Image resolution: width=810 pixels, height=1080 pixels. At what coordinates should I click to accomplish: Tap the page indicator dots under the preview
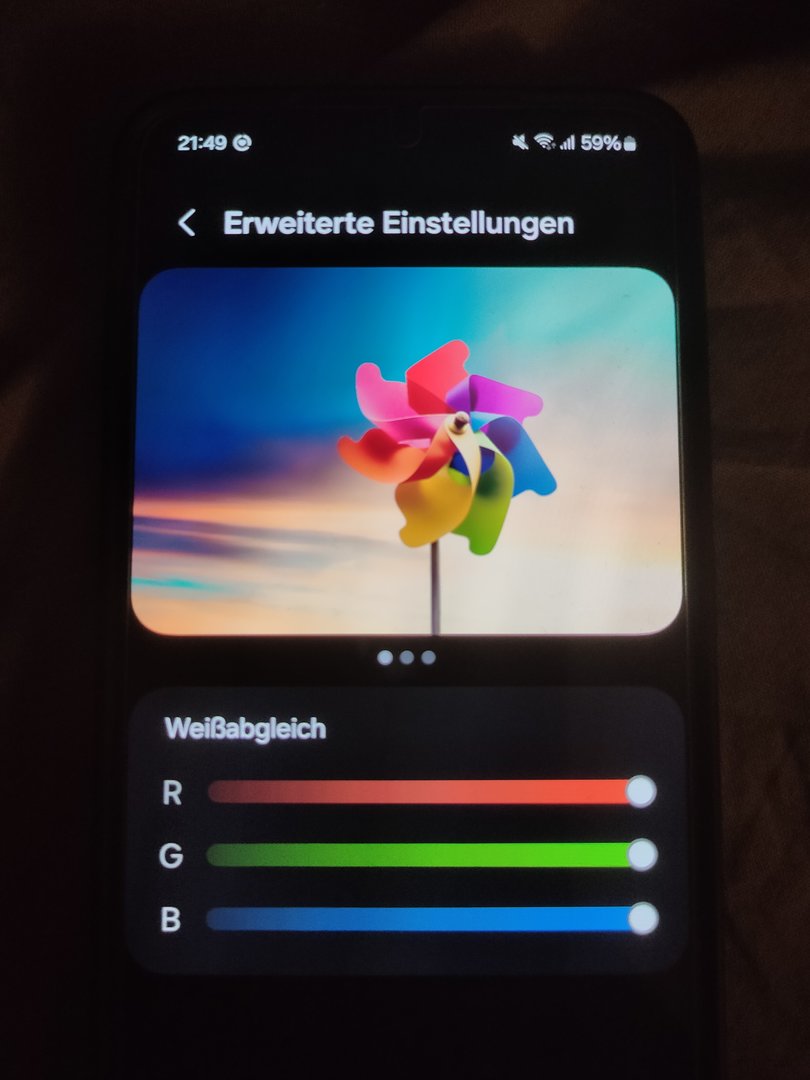406,658
